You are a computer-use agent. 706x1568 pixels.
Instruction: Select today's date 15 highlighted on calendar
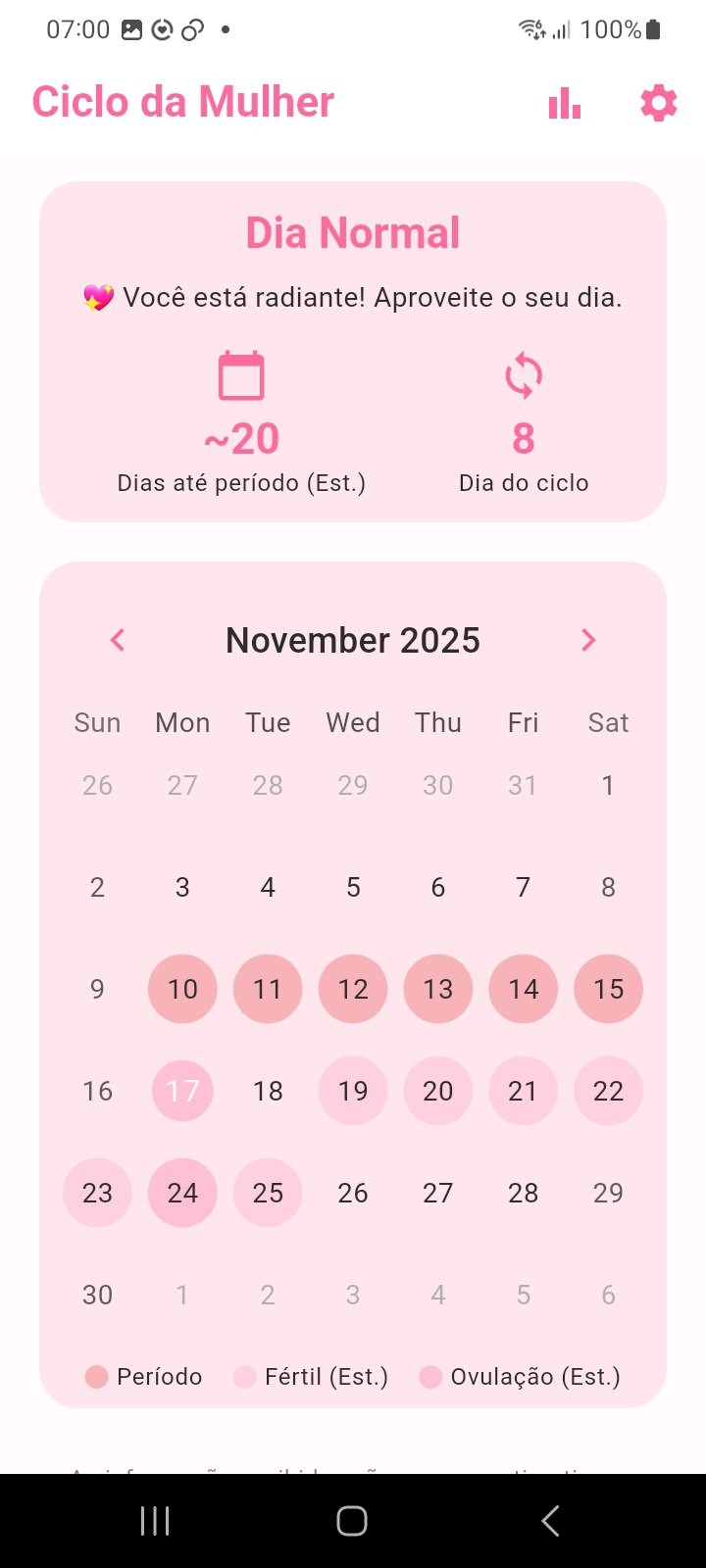(608, 989)
